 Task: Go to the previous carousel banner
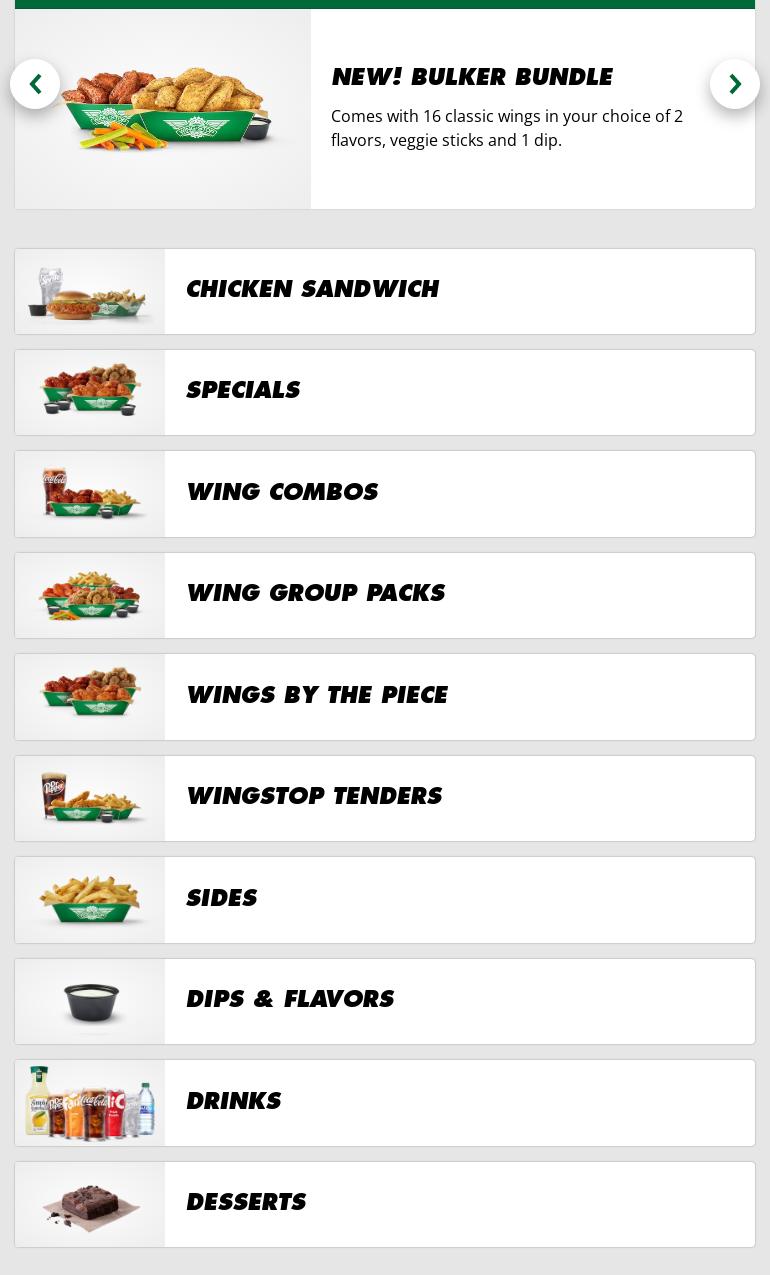35,84
